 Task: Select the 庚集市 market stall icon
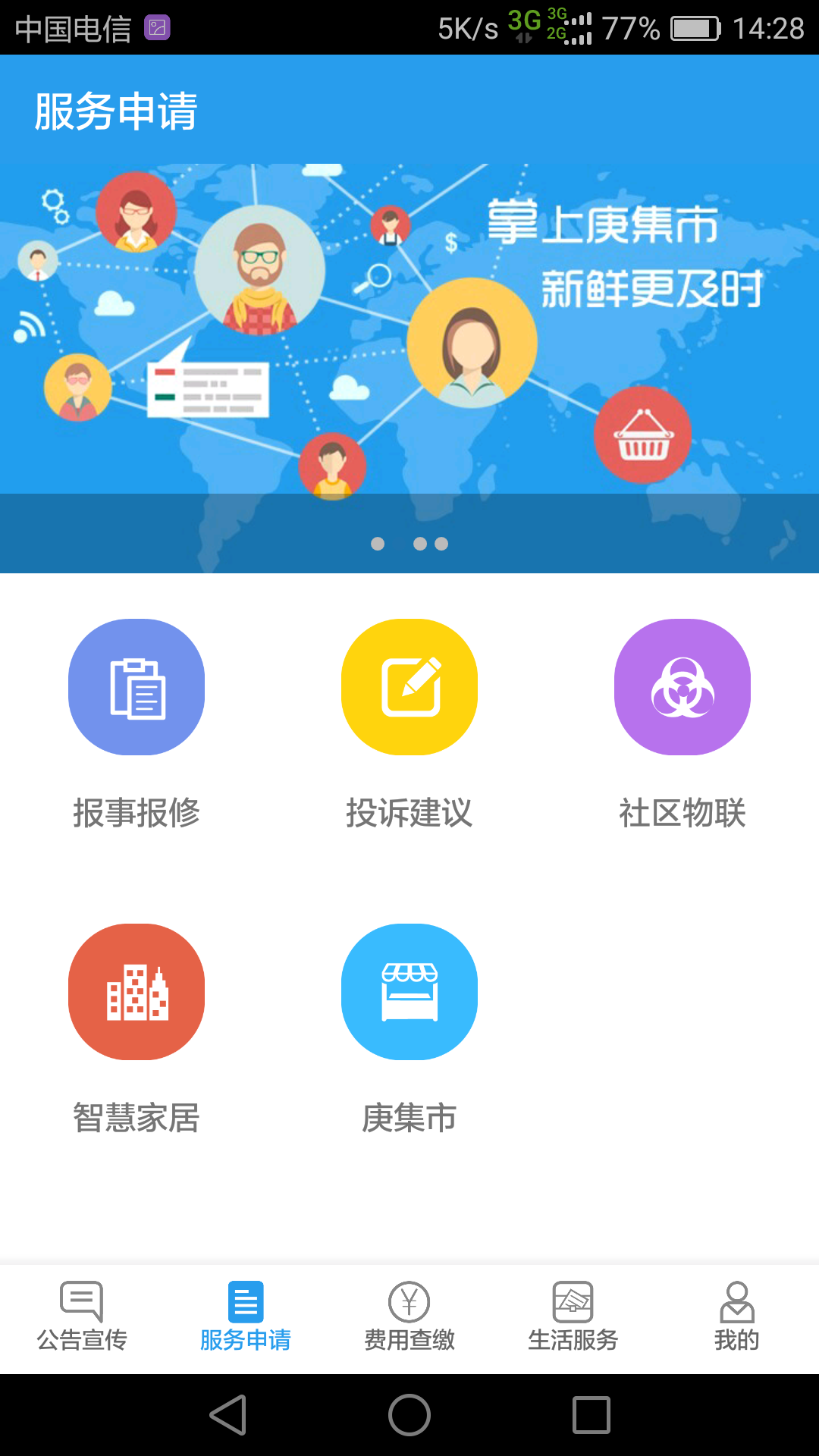click(x=409, y=992)
